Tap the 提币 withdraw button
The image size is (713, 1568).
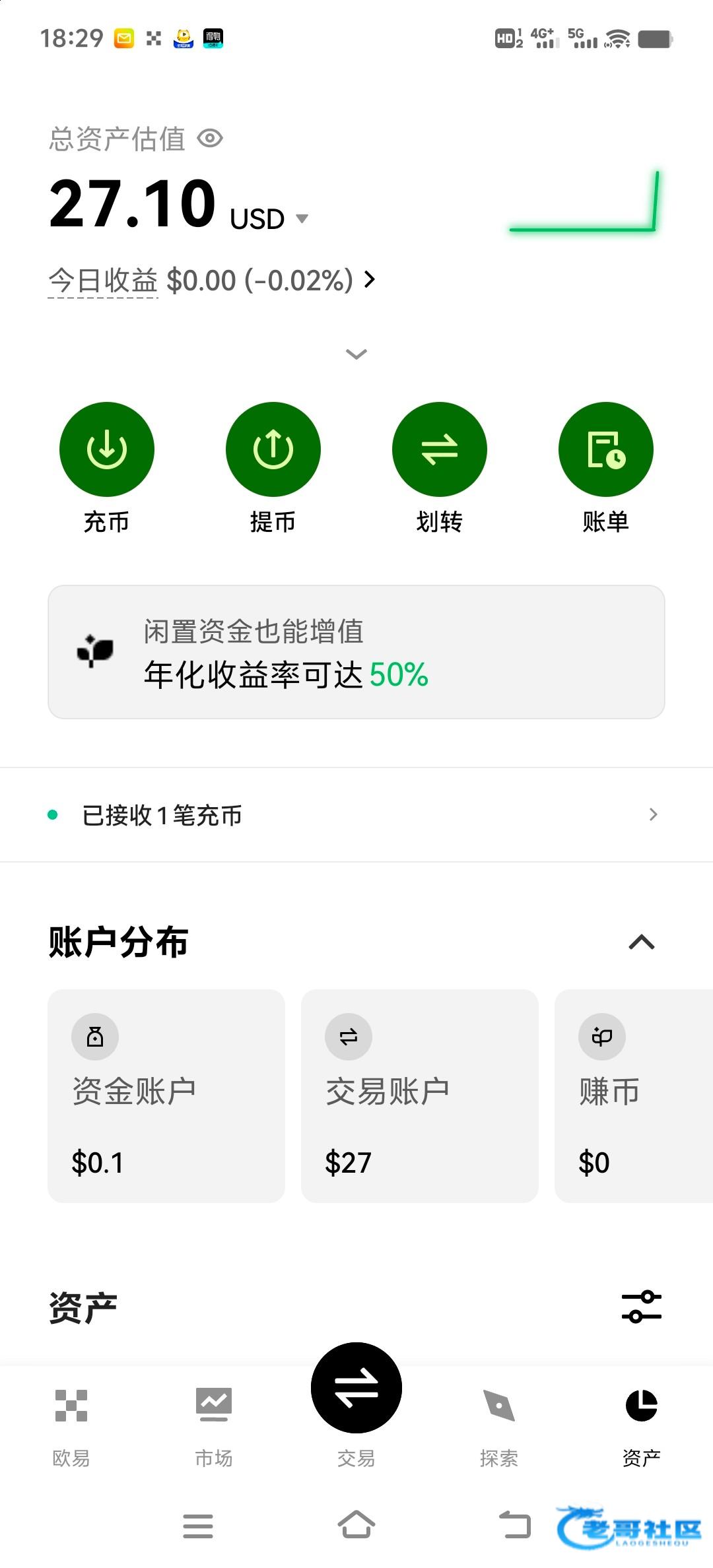tap(273, 449)
